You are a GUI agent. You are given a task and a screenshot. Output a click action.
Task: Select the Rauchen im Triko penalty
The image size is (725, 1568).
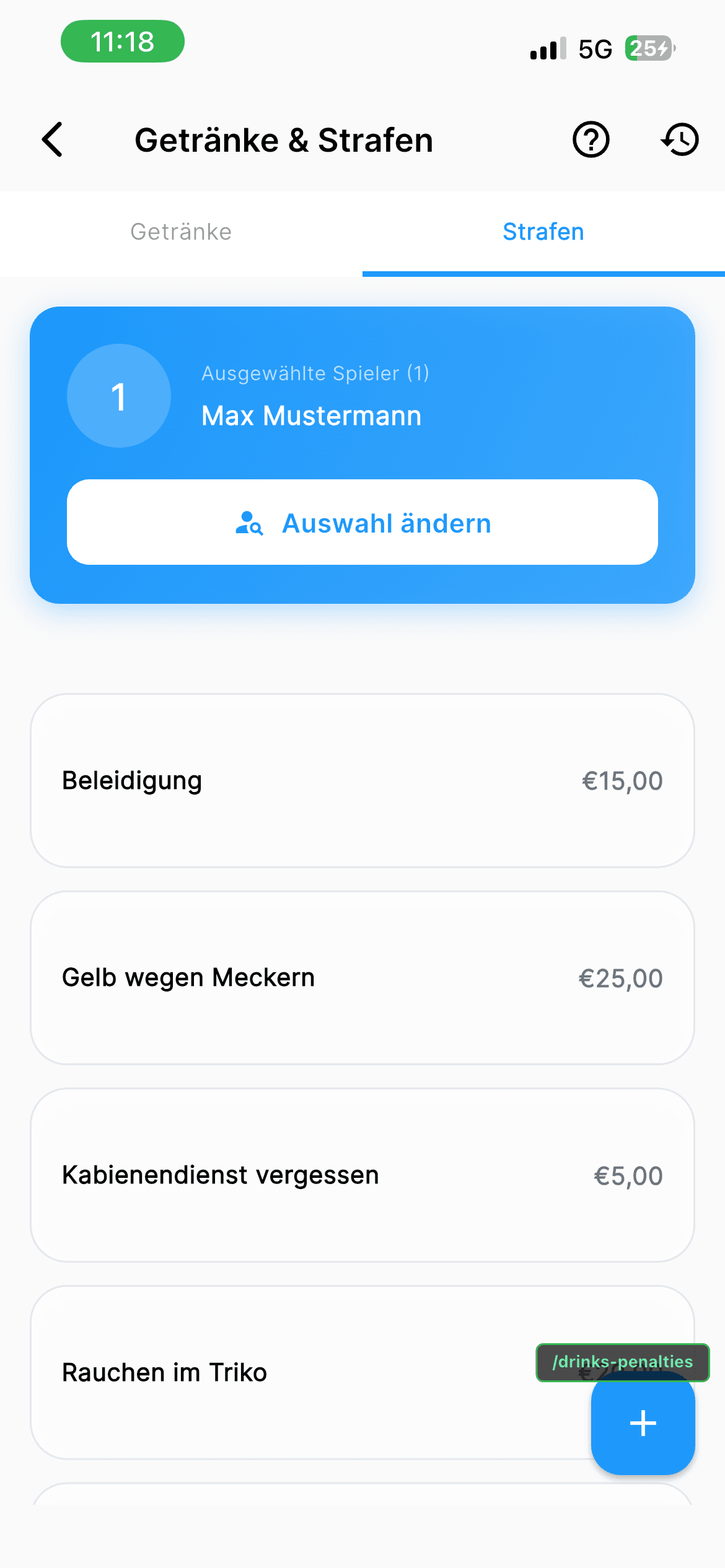[248, 1372]
